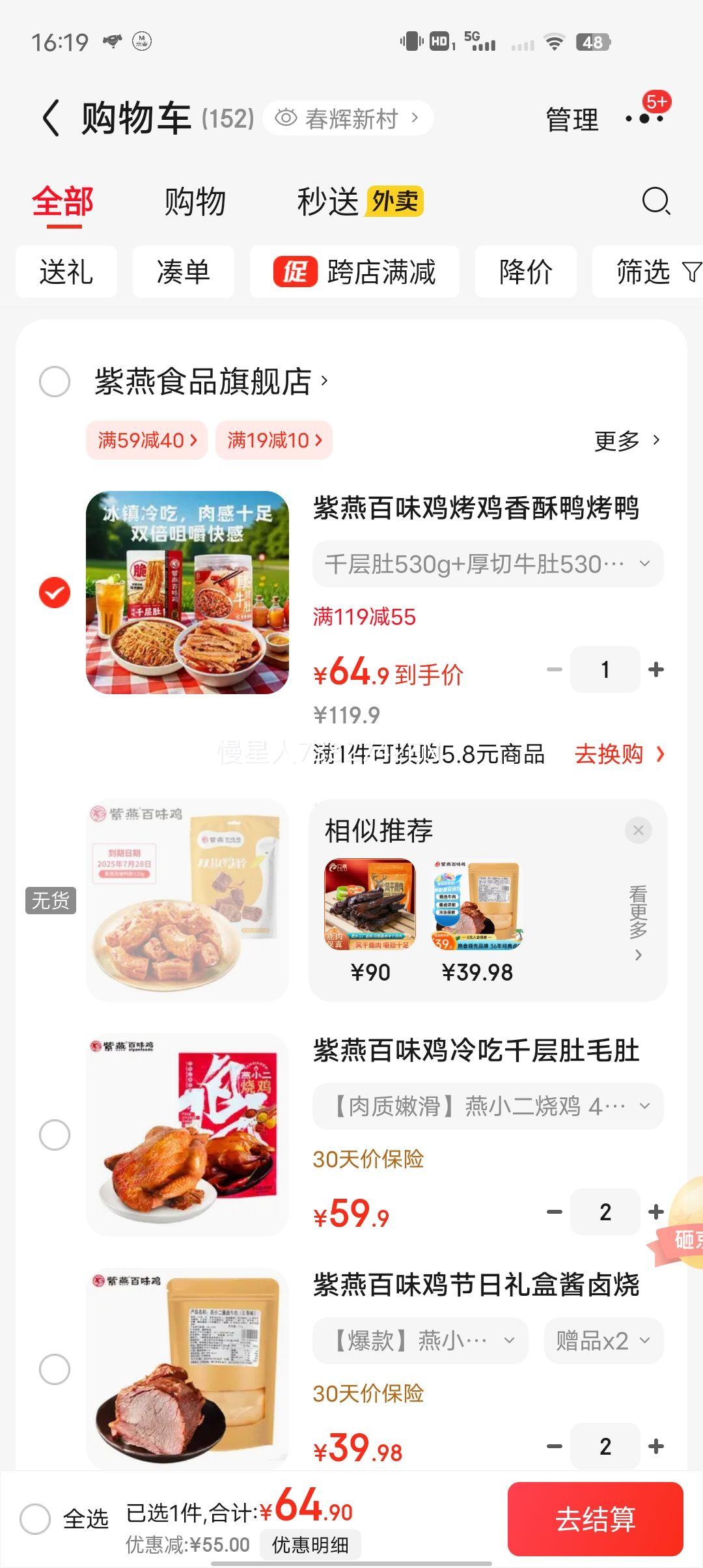
Task: Tap 管理 to manage cart items
Action: point(572,120)
